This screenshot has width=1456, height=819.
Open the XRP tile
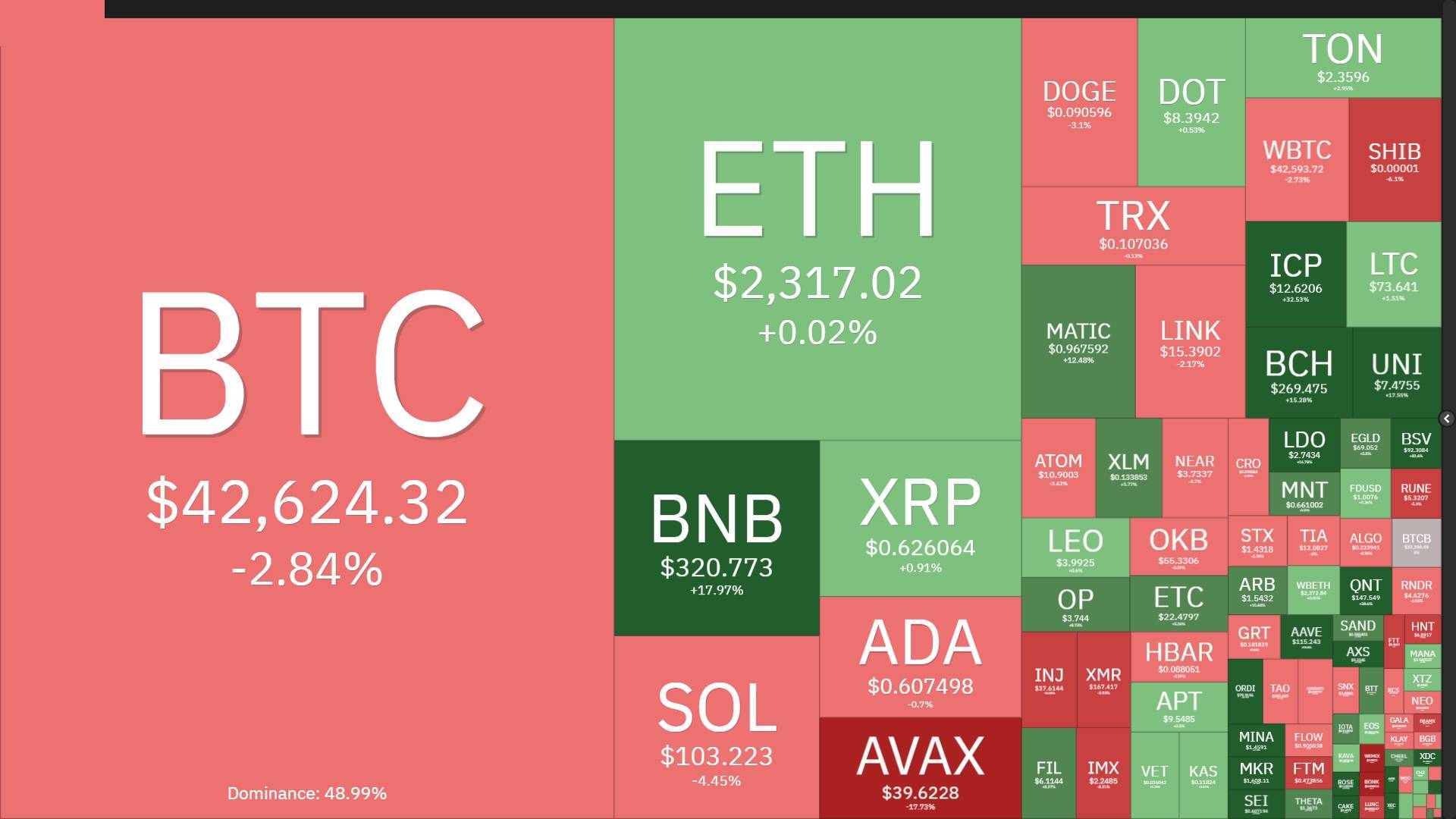[x=920, y=519]
